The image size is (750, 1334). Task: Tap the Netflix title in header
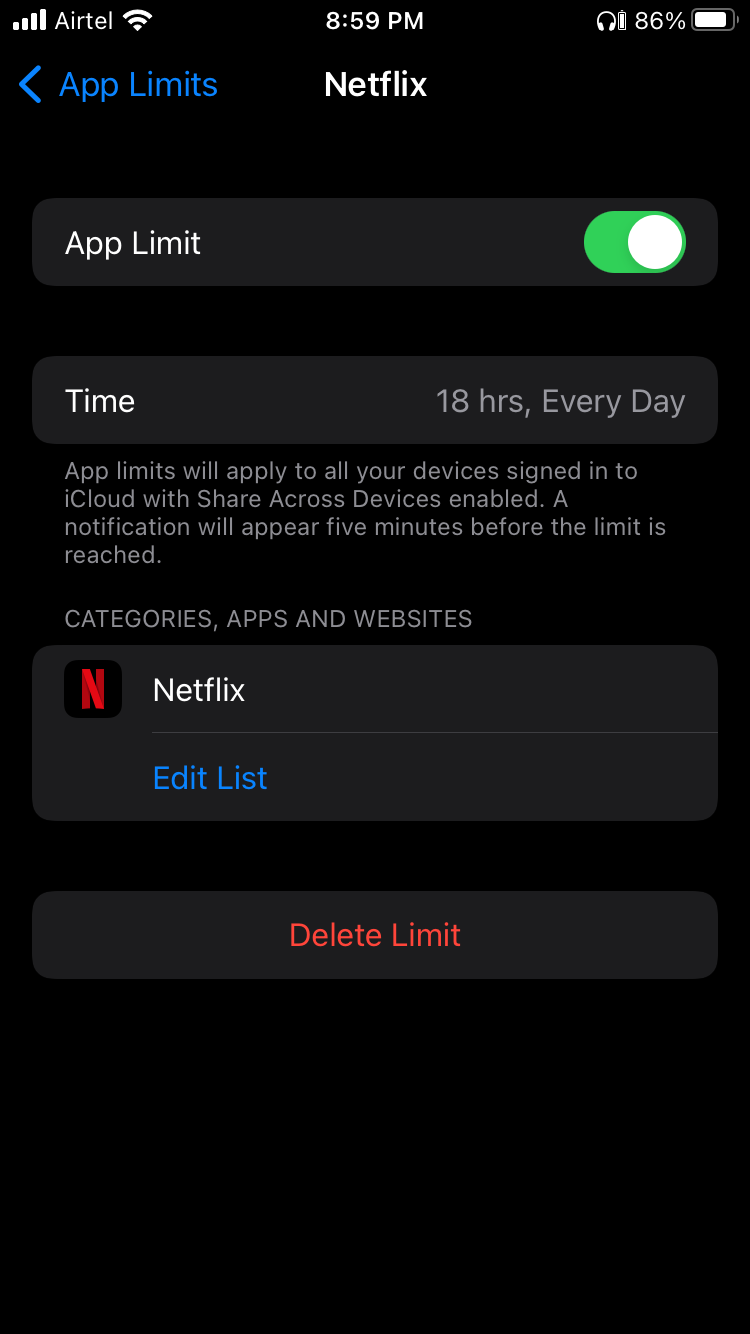click(x=375, y=85)
